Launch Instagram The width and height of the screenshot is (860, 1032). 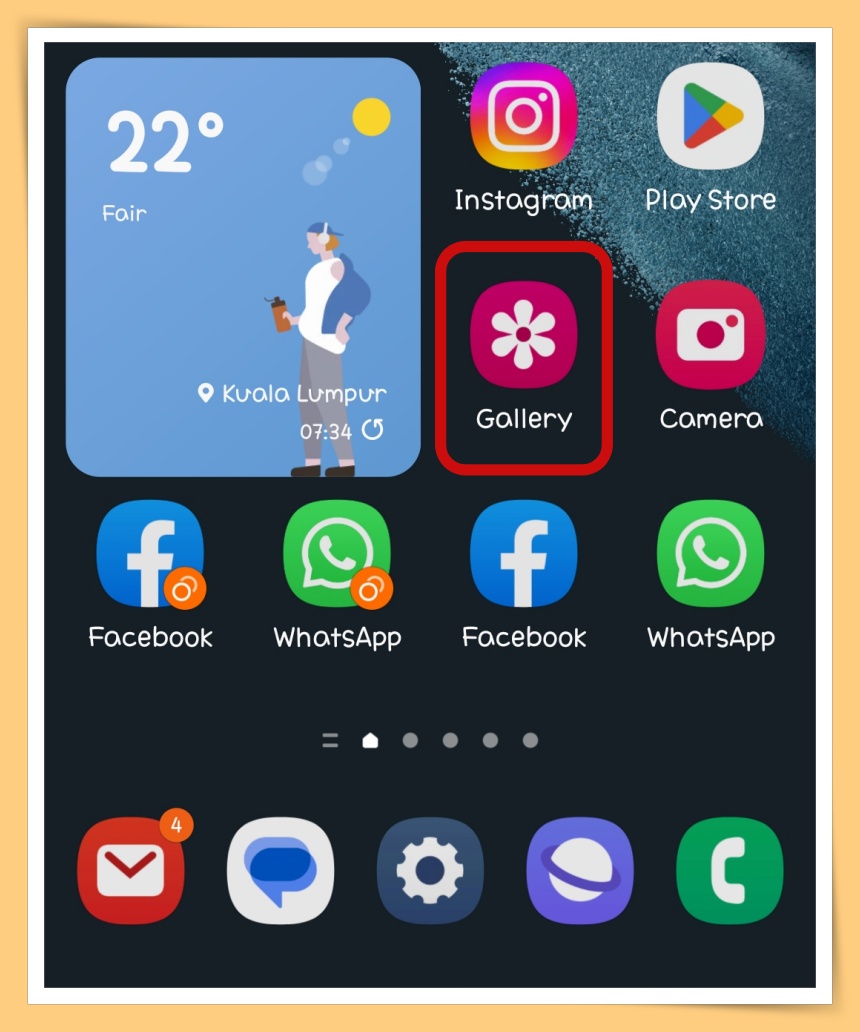coord(523,116)
